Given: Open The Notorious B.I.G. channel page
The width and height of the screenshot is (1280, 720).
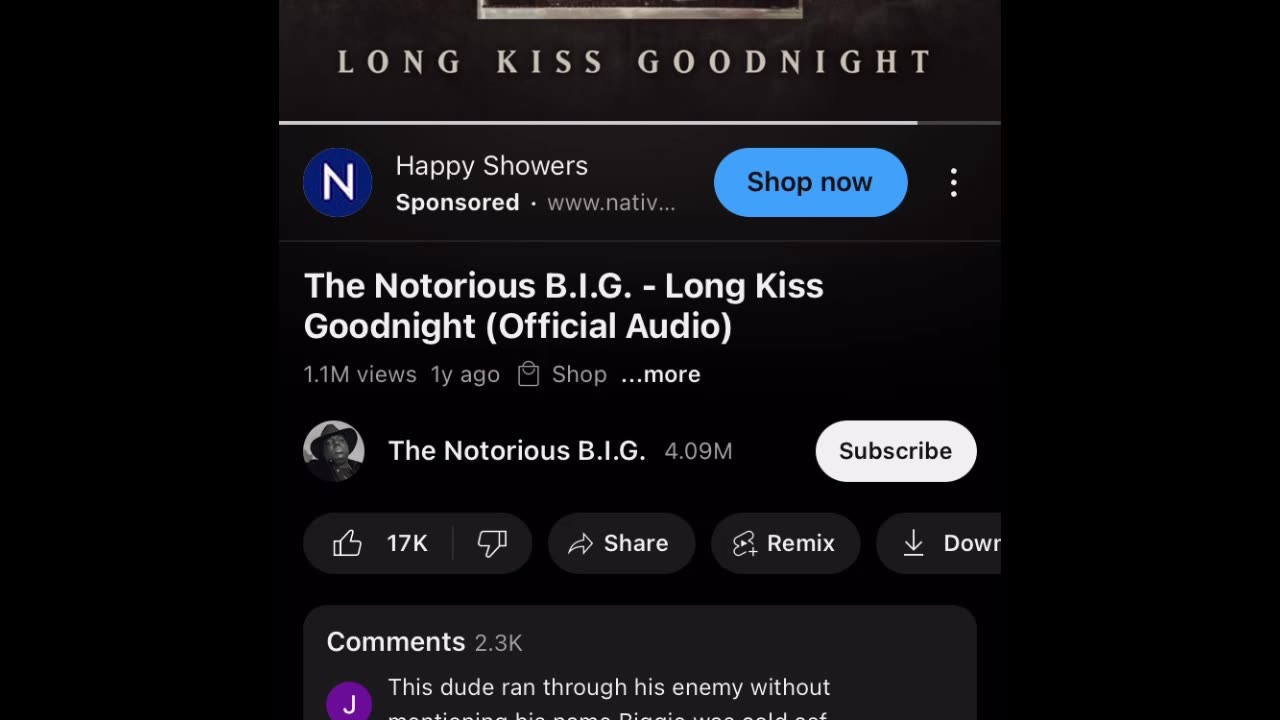Looking at the screenshot, I should (x=516, y=451).
